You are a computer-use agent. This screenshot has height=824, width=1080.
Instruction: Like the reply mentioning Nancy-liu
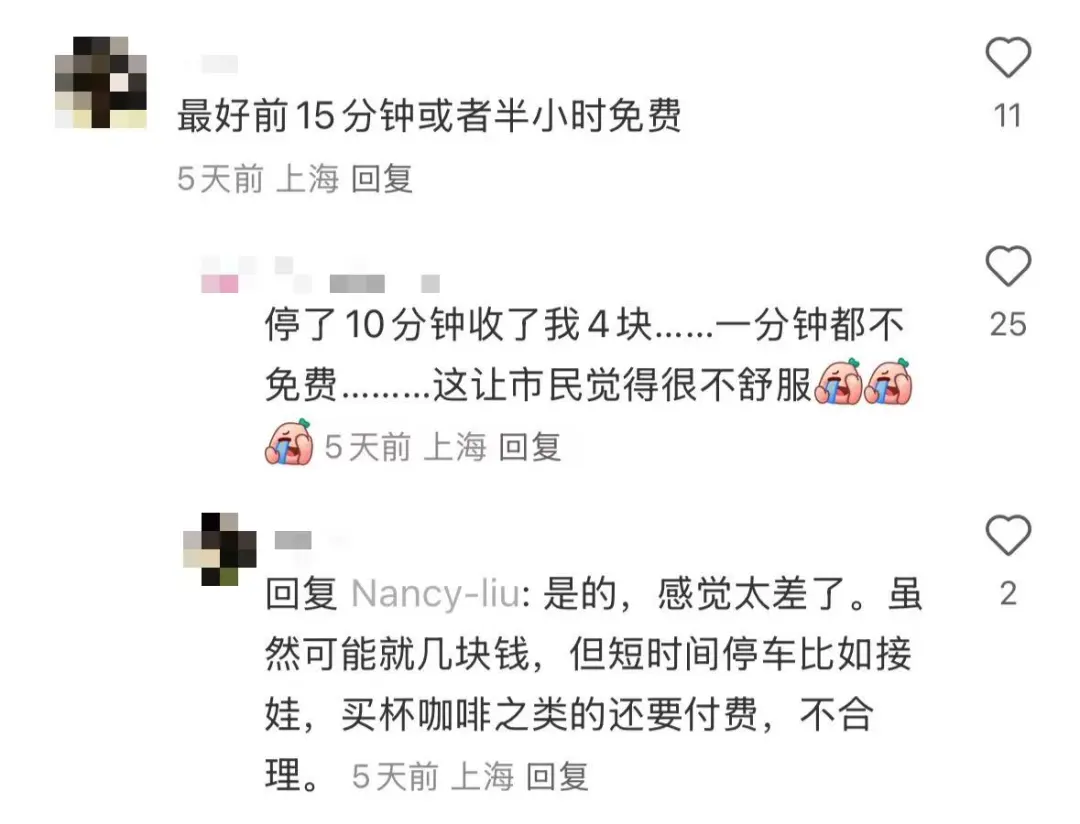1007,537
